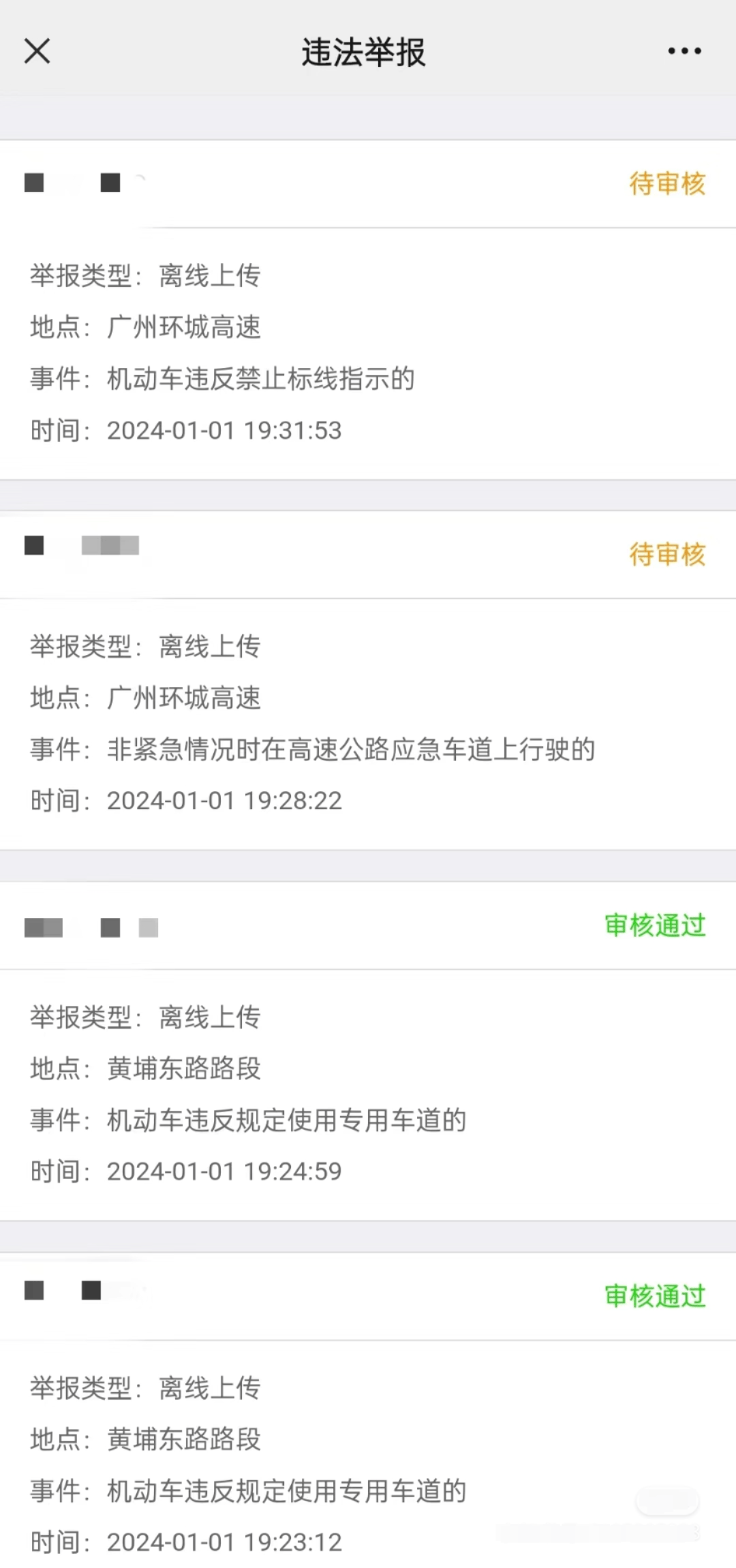
Task: Tap the 待审核 status on the second report
Action: [666, 555]
